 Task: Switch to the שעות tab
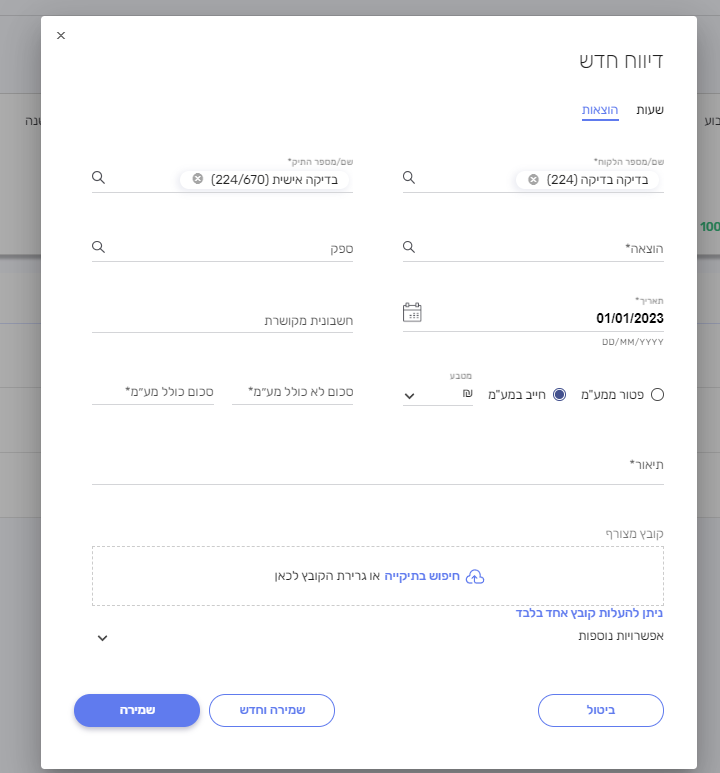point(650,110)
